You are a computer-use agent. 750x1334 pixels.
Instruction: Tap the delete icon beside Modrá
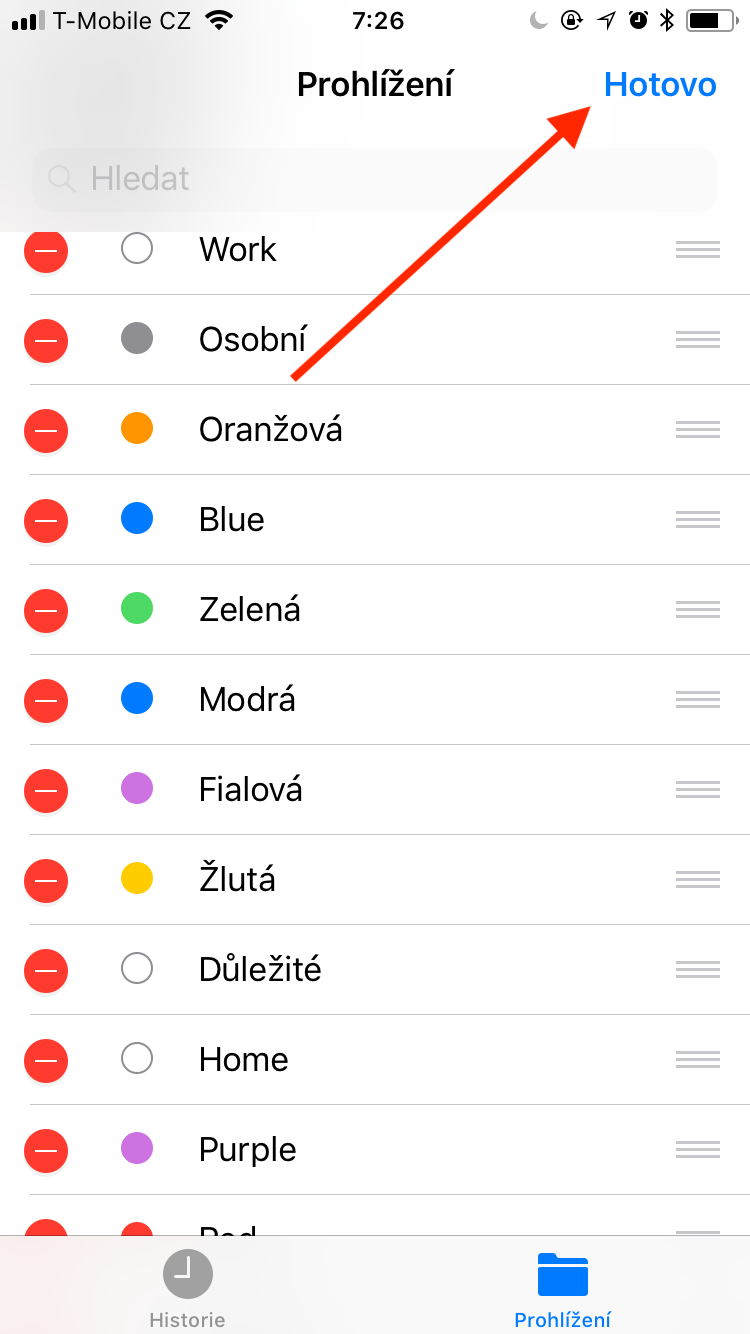point(46,700)
